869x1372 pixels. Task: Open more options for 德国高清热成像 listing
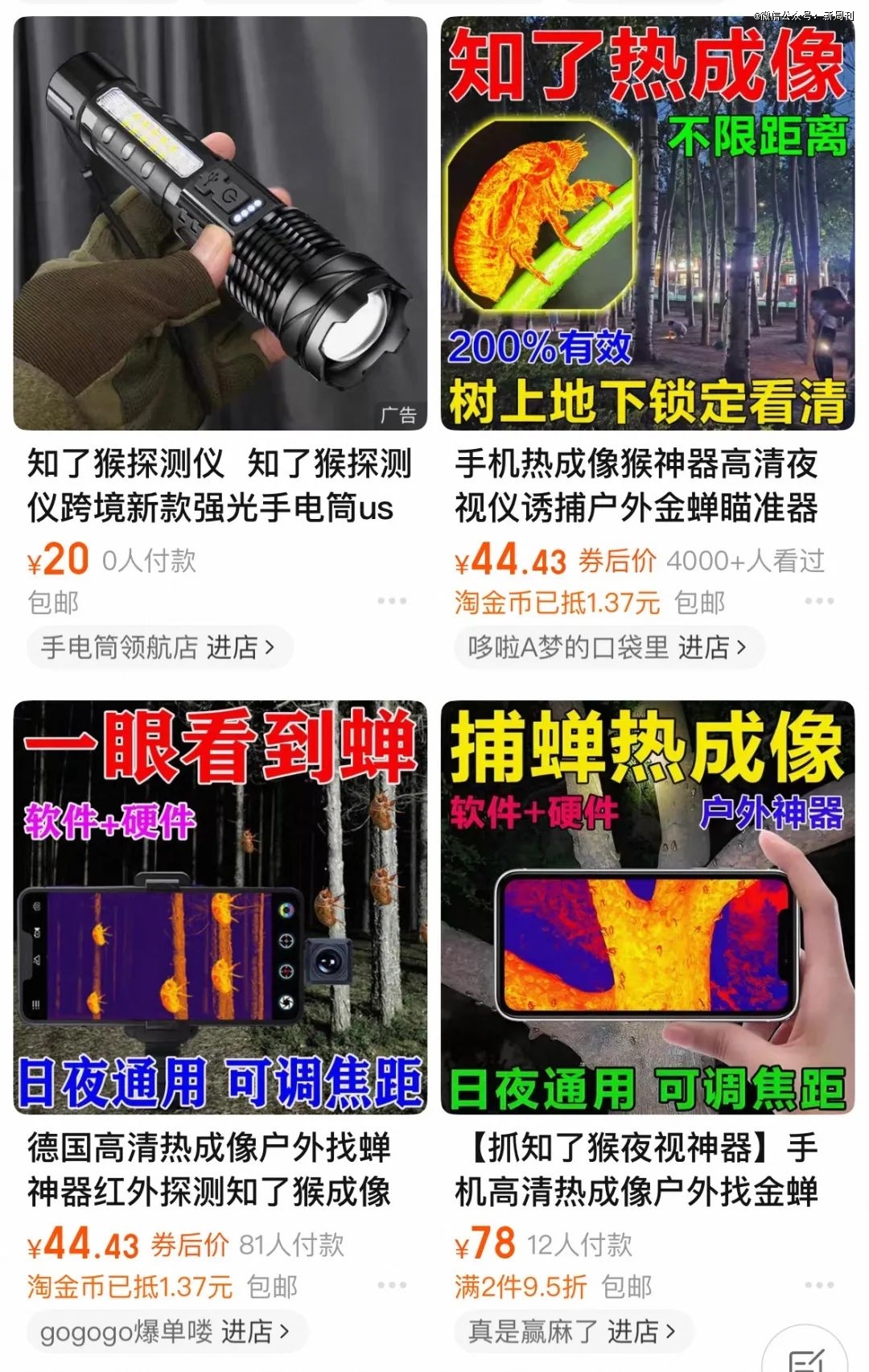[x=392, y=1285]
